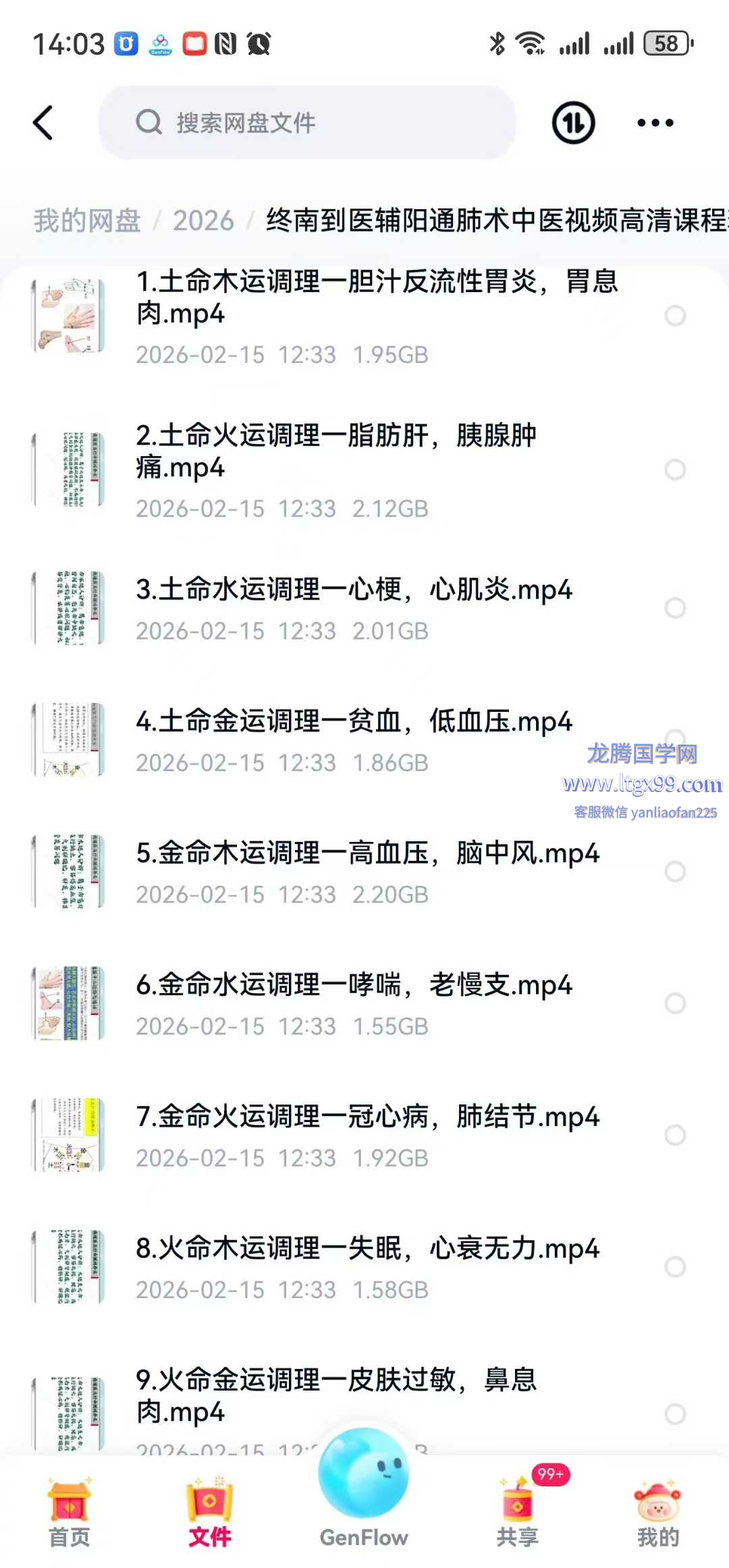Go to 我的网盘 in breadcrumb
Image resolution: width=729 pixels, height=1568 pixels.
pos(87,221)
